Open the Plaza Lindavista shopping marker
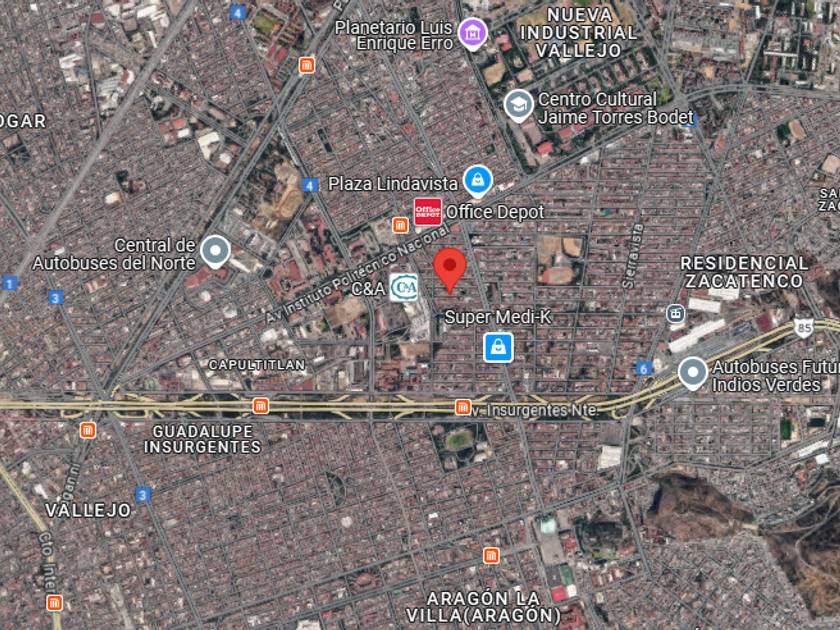This screenshot has width=840, height=630. coord(478,181)
